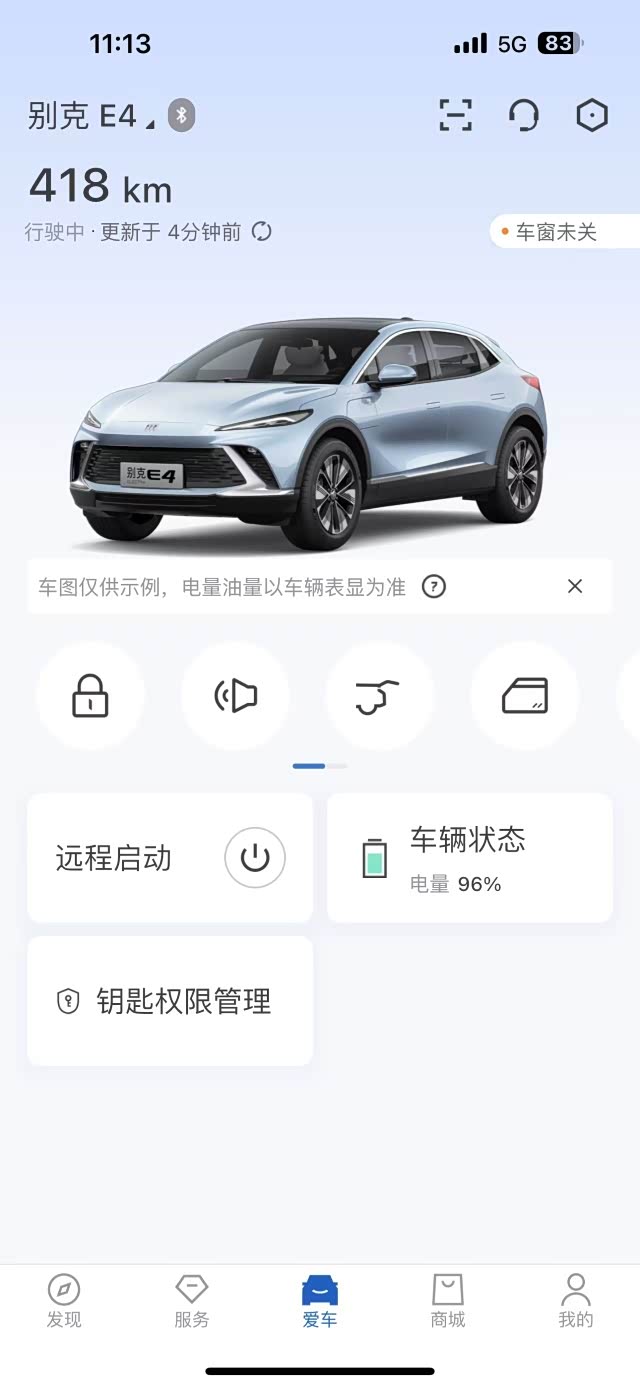Tap the trunk control icon
Image resolution: width=640 pixels, height=1387 pixels.
[379, 696]
